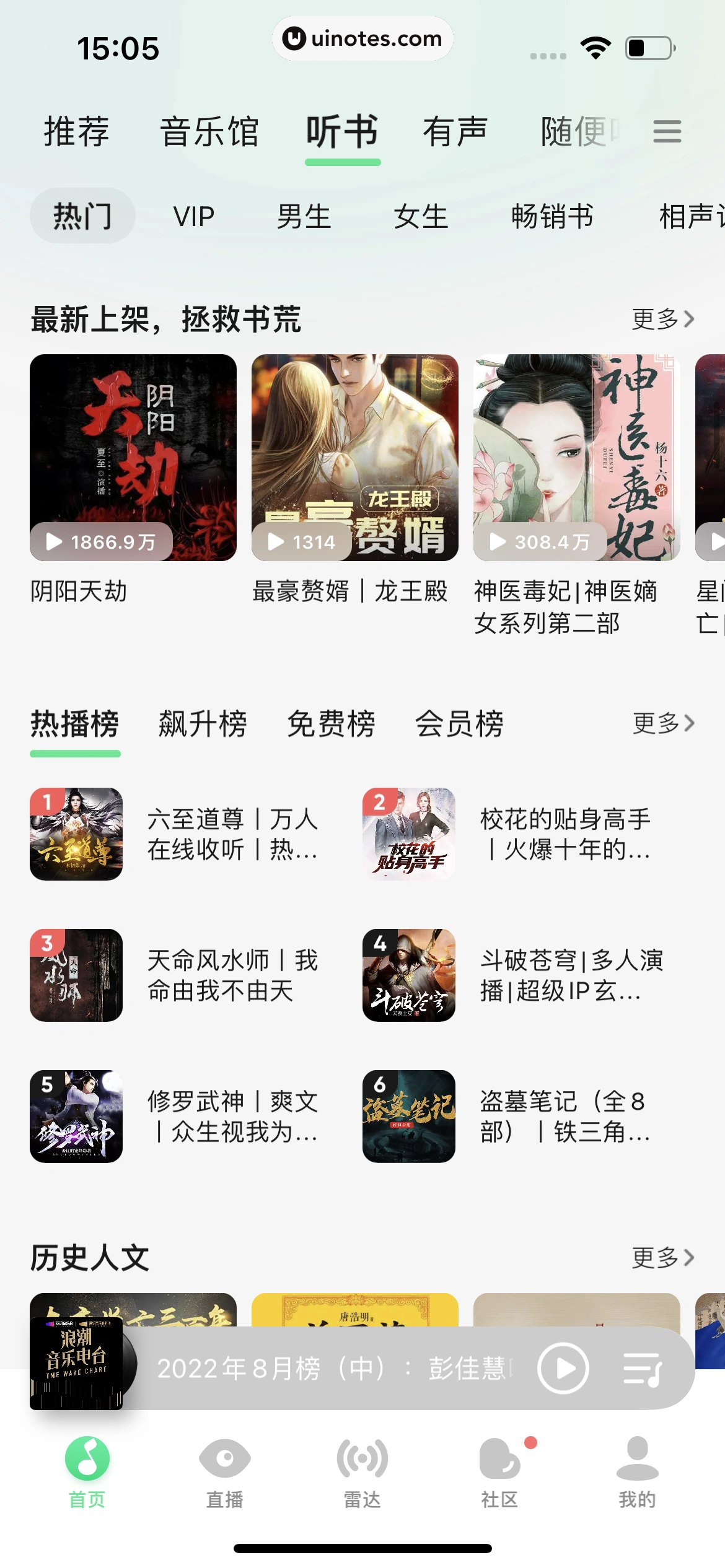The height and width of the screenshot is (1568, 725).
Task: Open the hamburger menu beside top tabs
Action: (667, 132)
